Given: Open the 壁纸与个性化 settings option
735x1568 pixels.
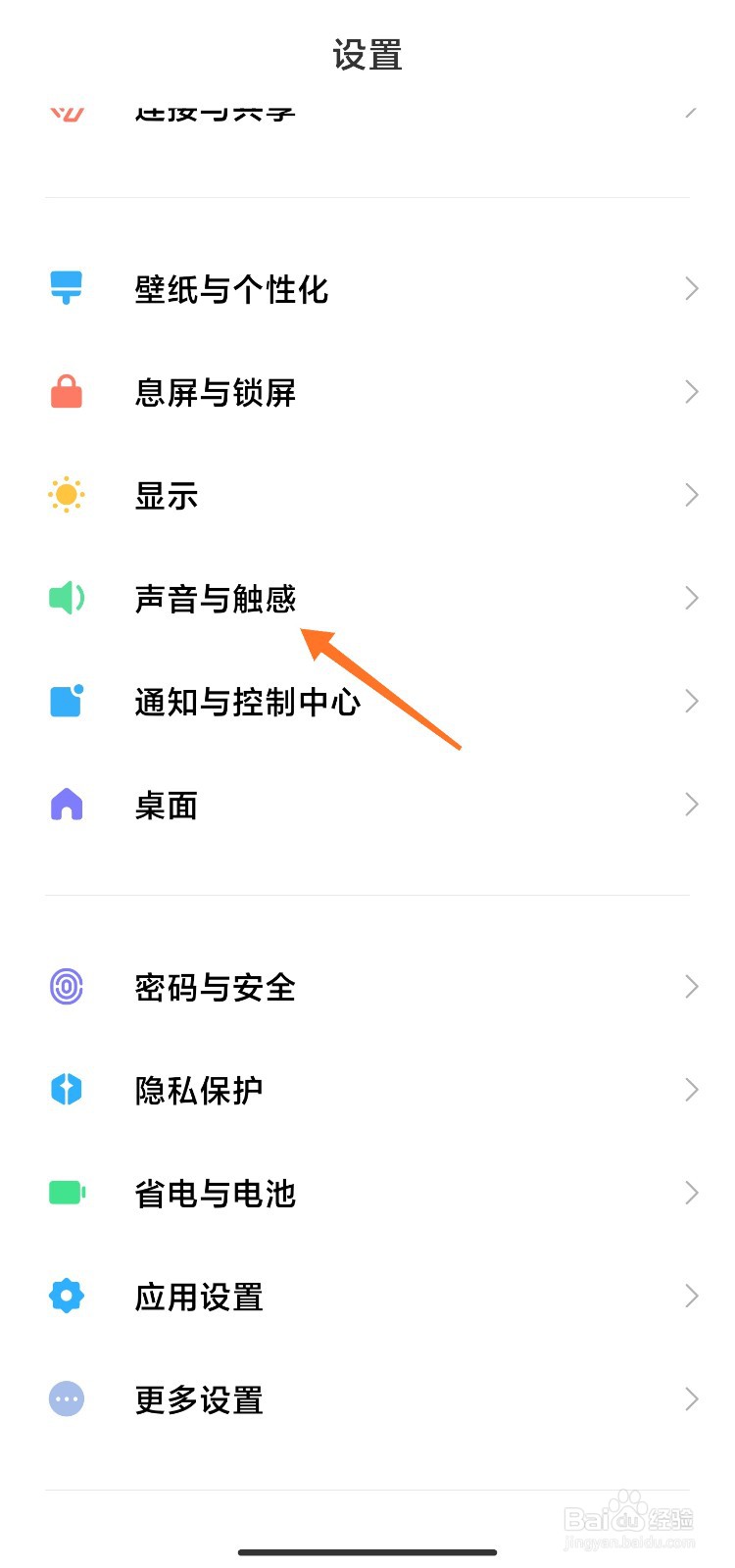Looking at the screenshot, I should [x=231, y=288].
